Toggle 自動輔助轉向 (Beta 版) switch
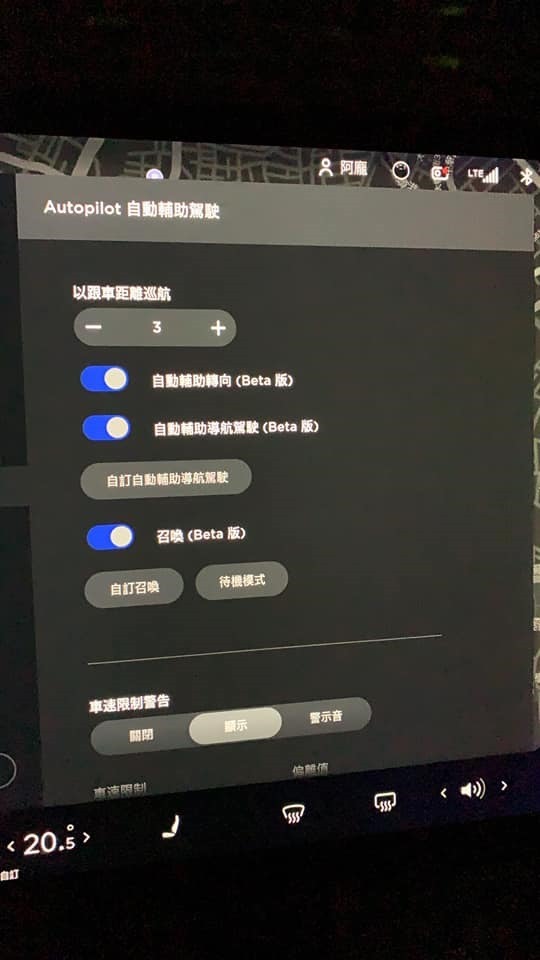This screenshot has width=540, height=960. tap(105, 379)
